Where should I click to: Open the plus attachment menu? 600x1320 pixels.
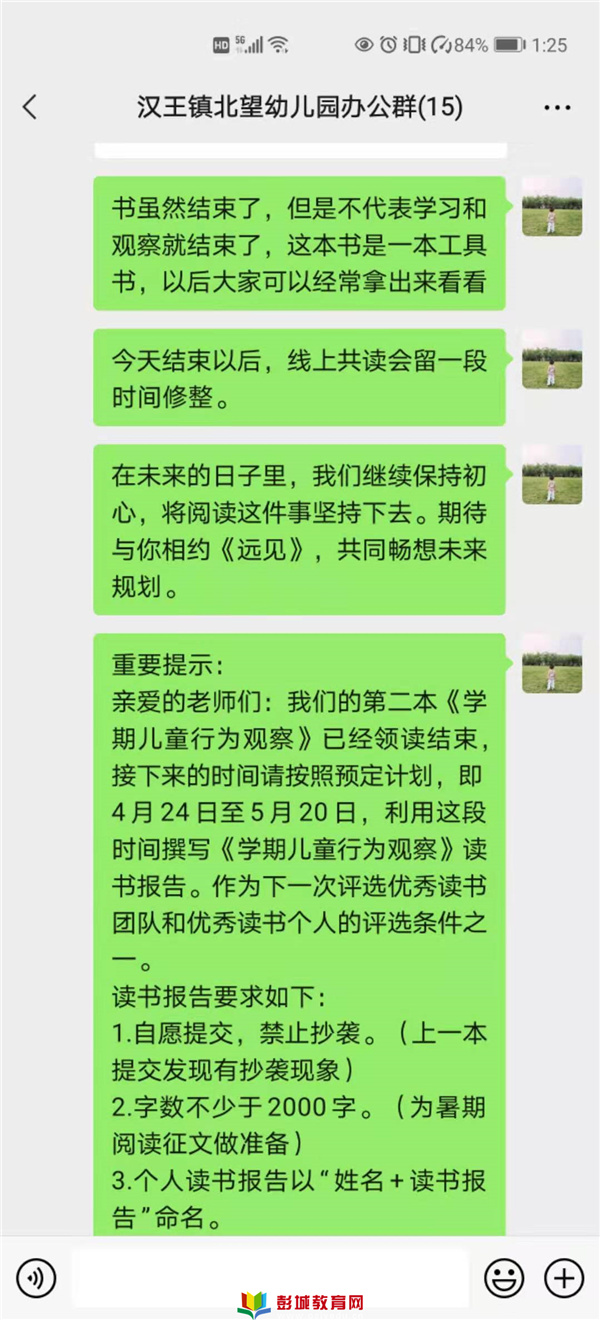point(563,1277)
